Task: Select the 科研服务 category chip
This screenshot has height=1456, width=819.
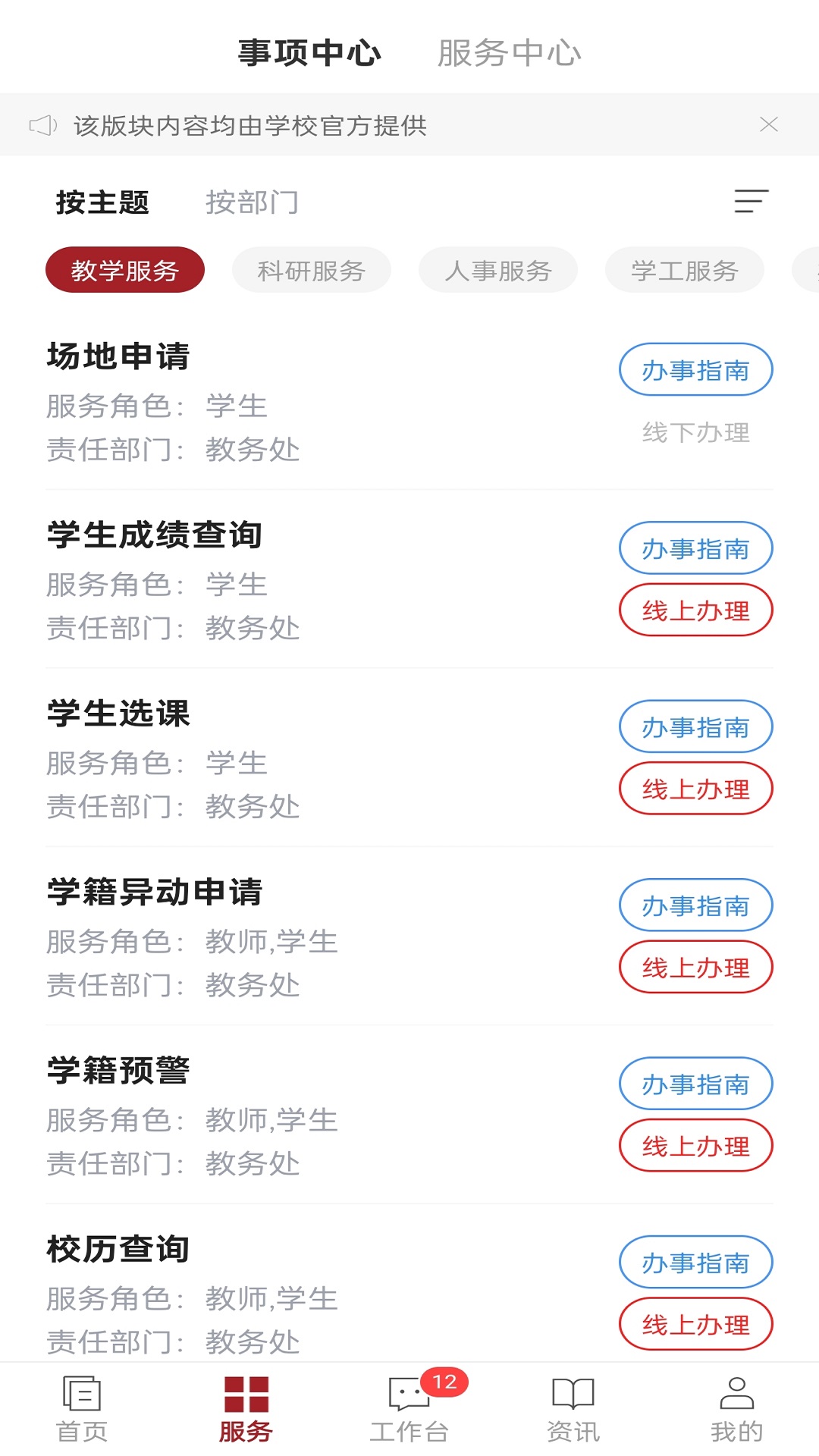Action: point(312,269)
